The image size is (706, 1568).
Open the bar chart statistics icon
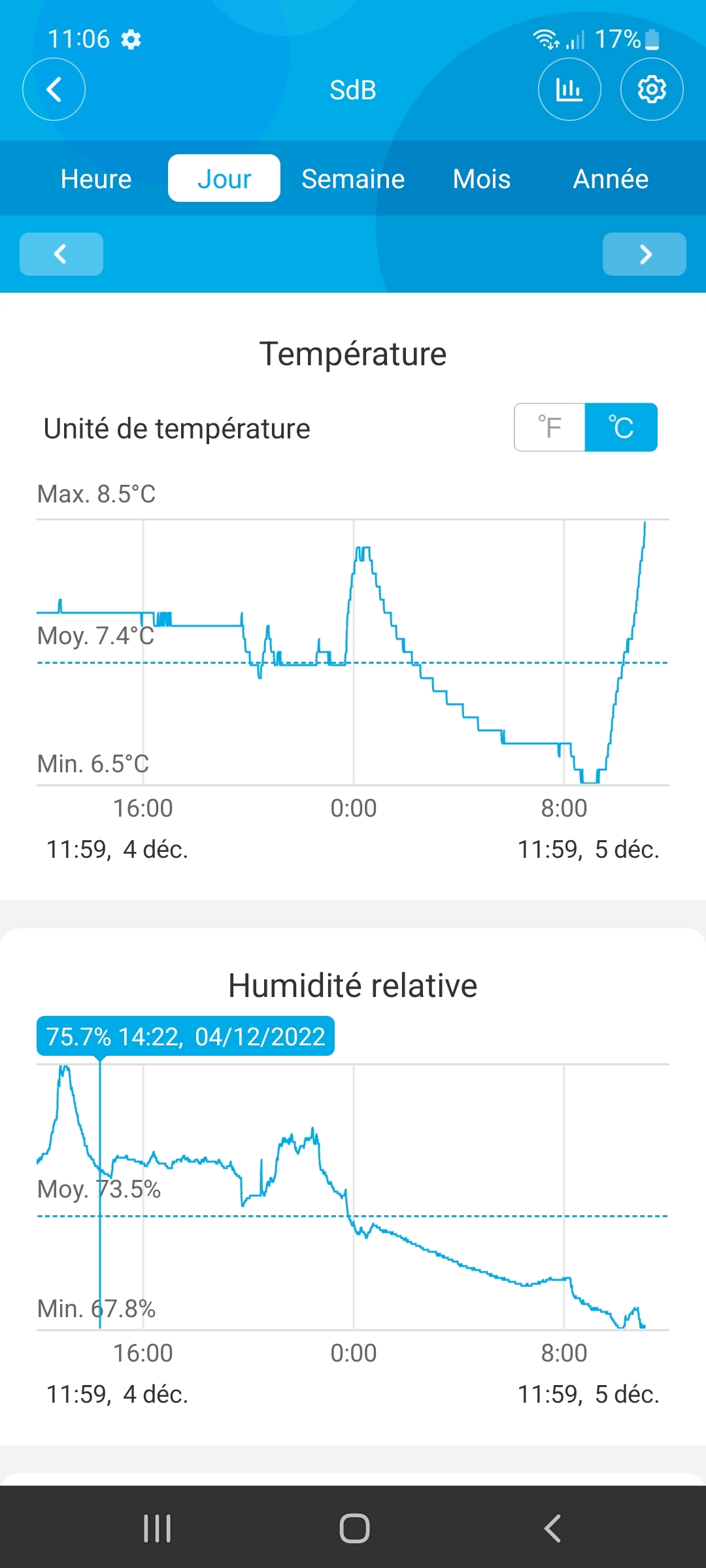tap(569, 90)
